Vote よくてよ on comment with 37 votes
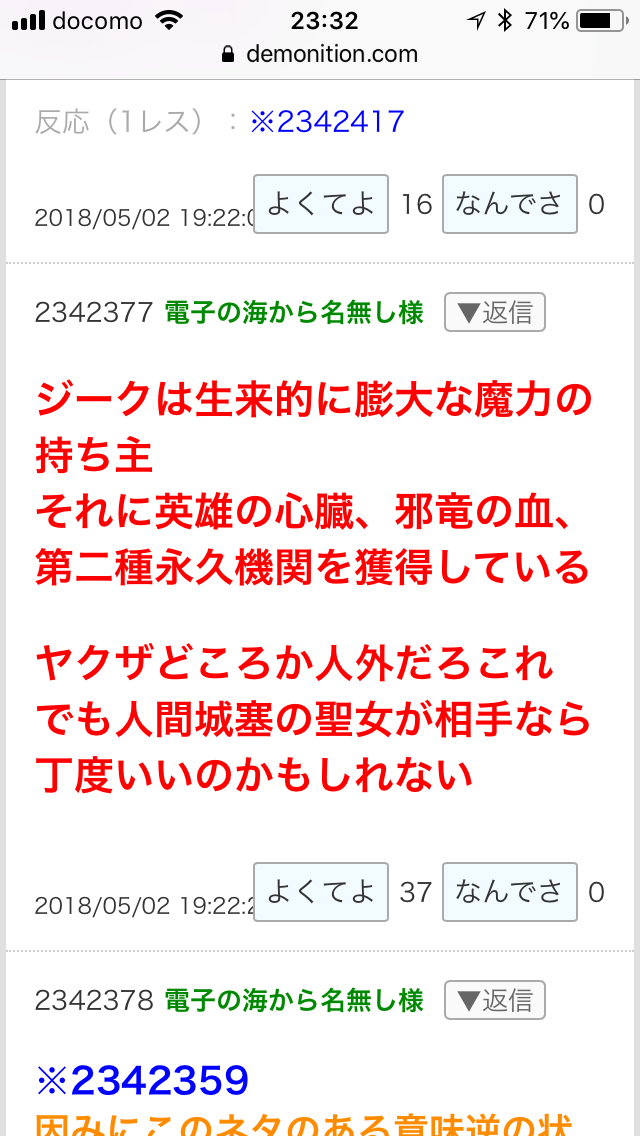The height and width of the screenshot is (1136, 640). 321,891
